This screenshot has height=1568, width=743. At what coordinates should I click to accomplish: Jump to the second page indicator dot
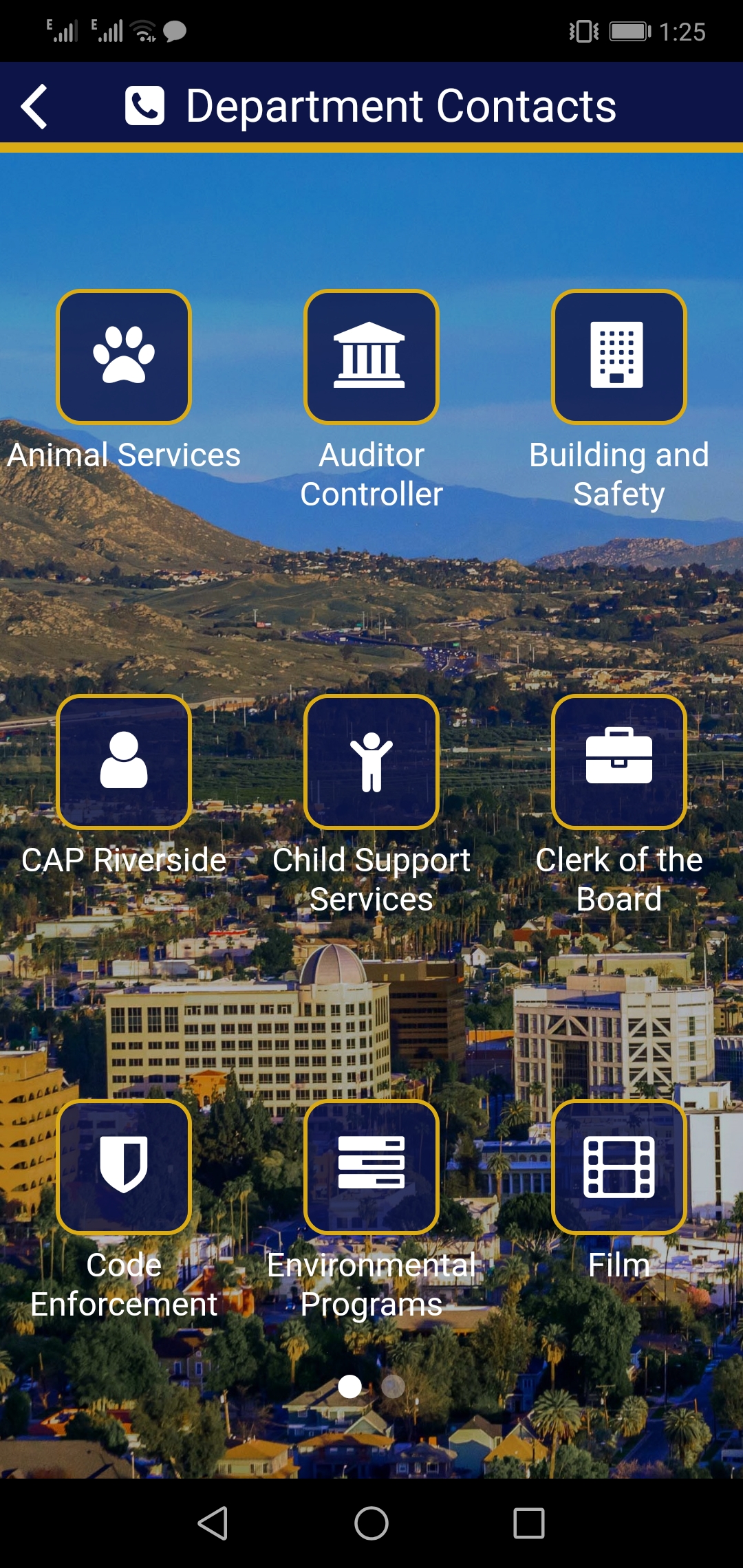click(393, 1386)
